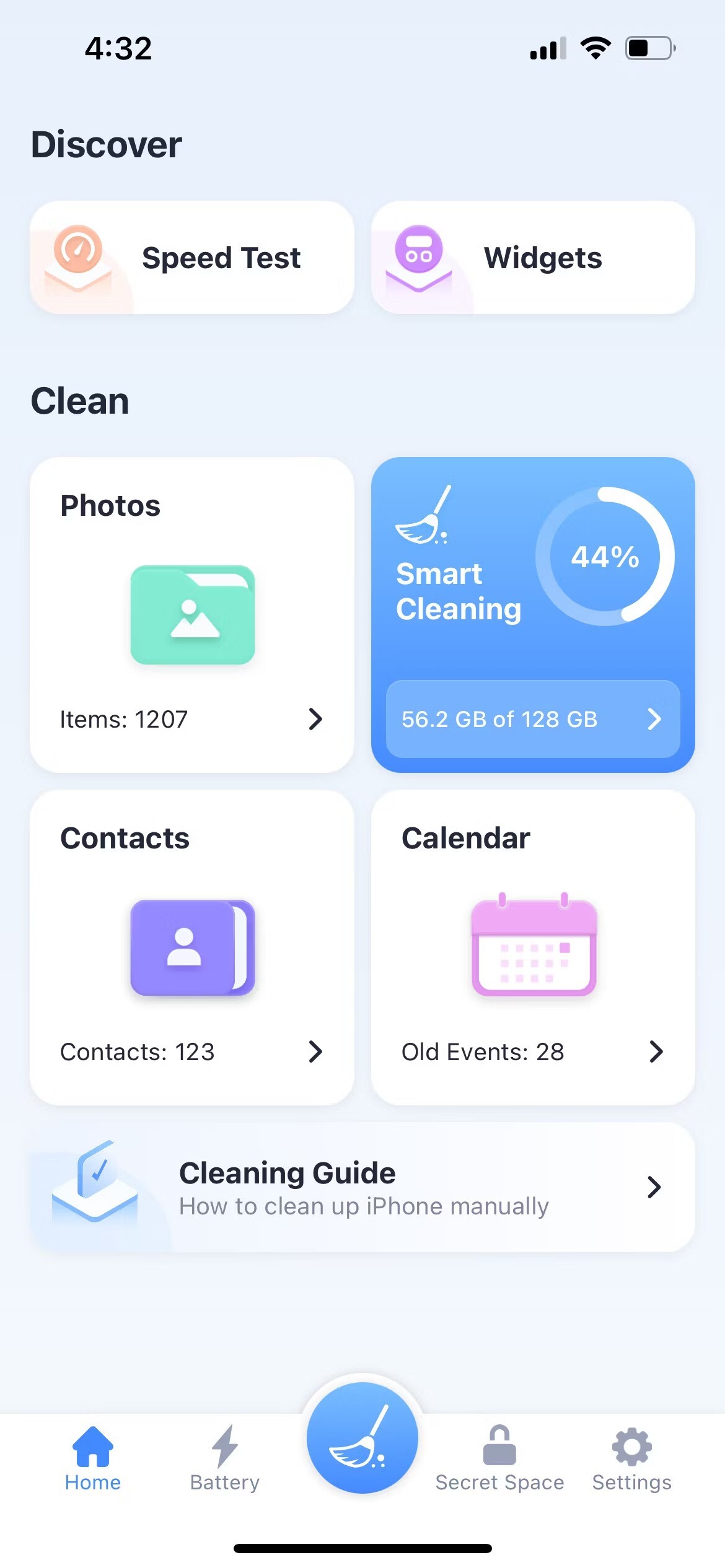View 56.2 GB of 128 GB storage details
This screenshot has width=725, height=1568.
tap(533, 719)
